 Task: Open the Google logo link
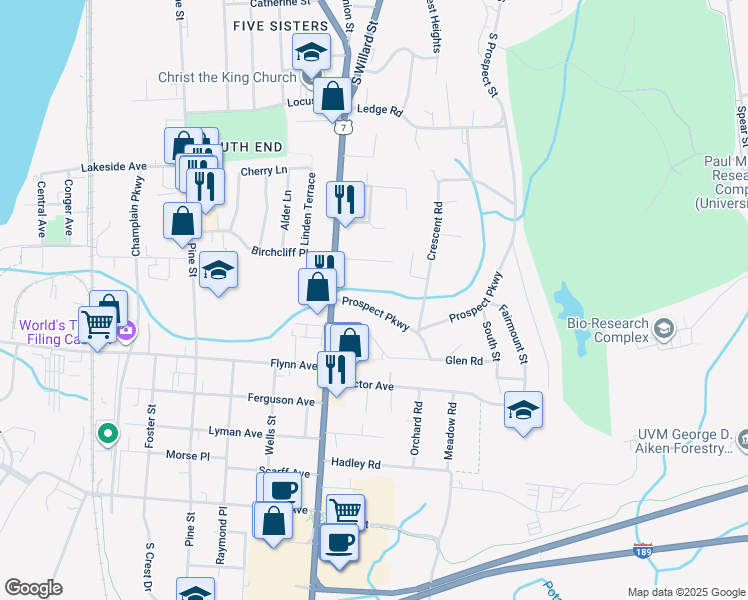(33, 588)
